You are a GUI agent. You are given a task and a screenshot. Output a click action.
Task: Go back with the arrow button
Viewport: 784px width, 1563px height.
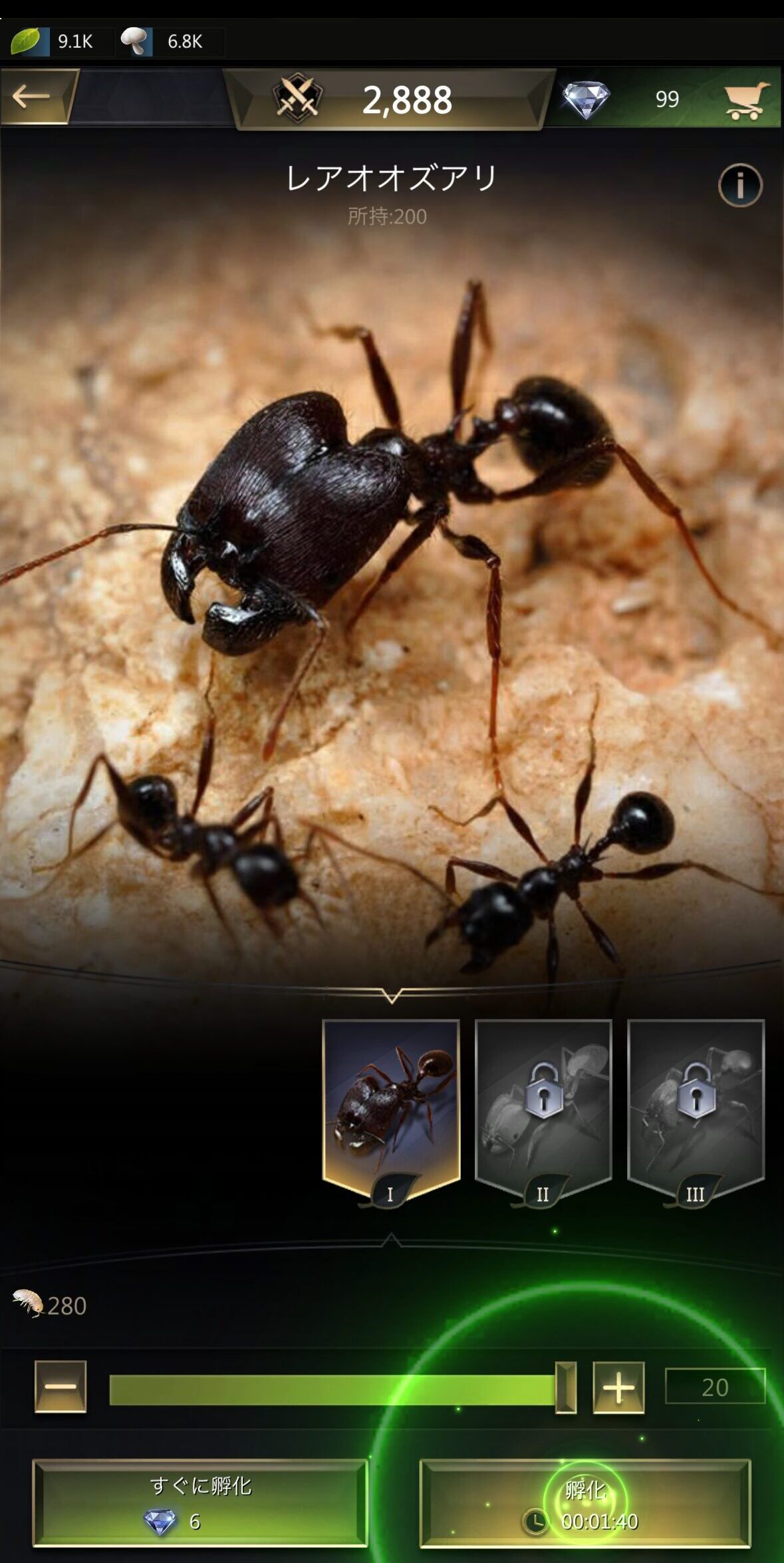[33, 97]
